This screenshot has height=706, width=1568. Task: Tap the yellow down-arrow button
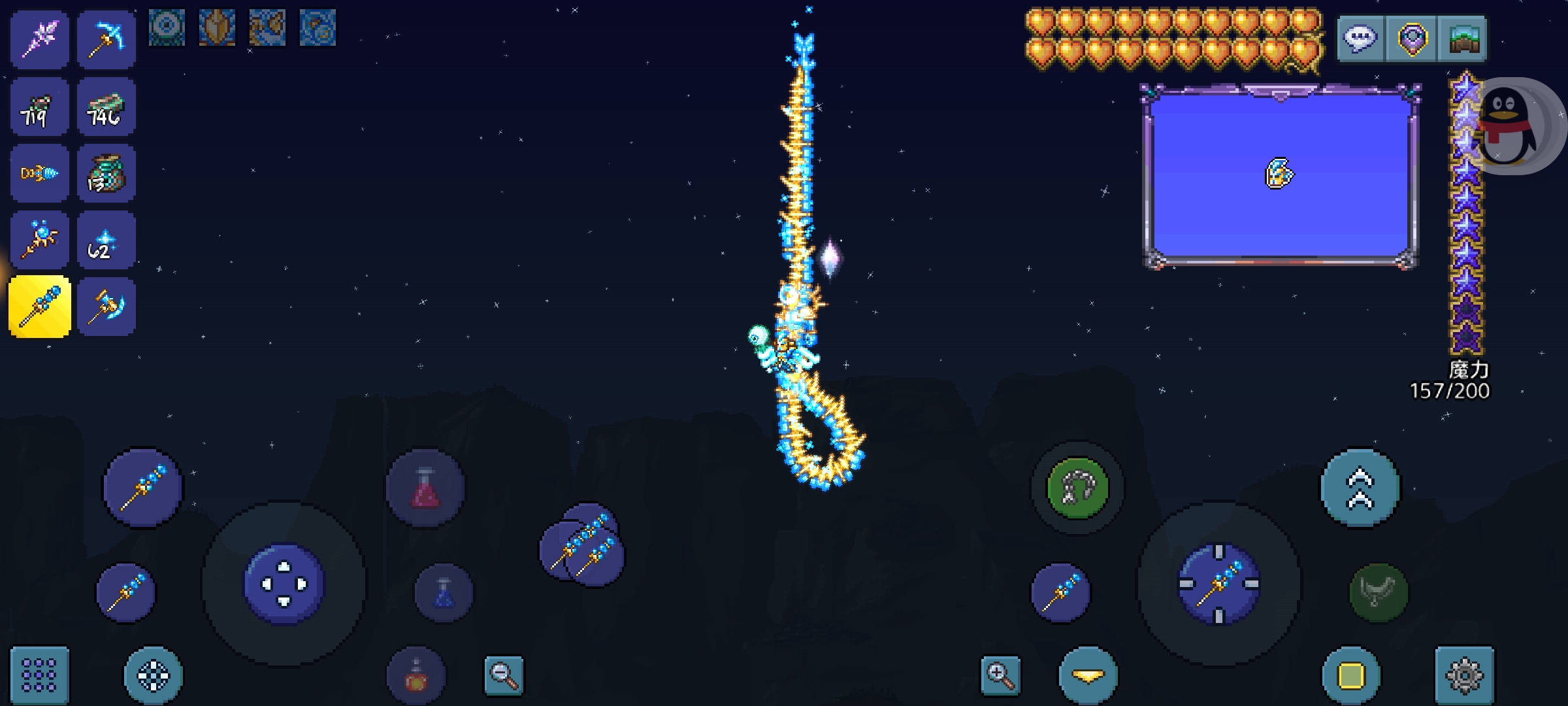coord(1088,675)
